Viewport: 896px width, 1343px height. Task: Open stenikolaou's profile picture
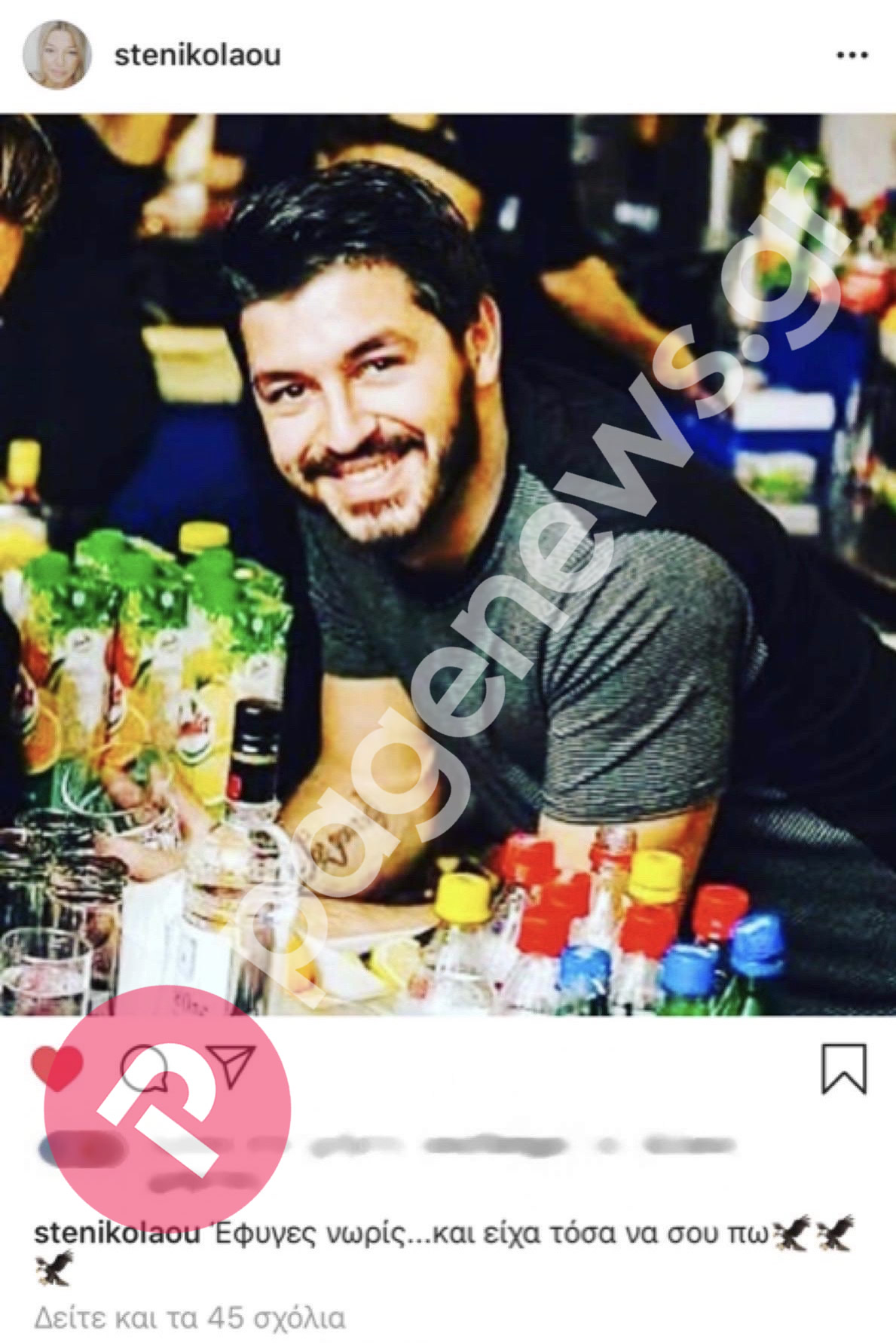tap(57, 55)
